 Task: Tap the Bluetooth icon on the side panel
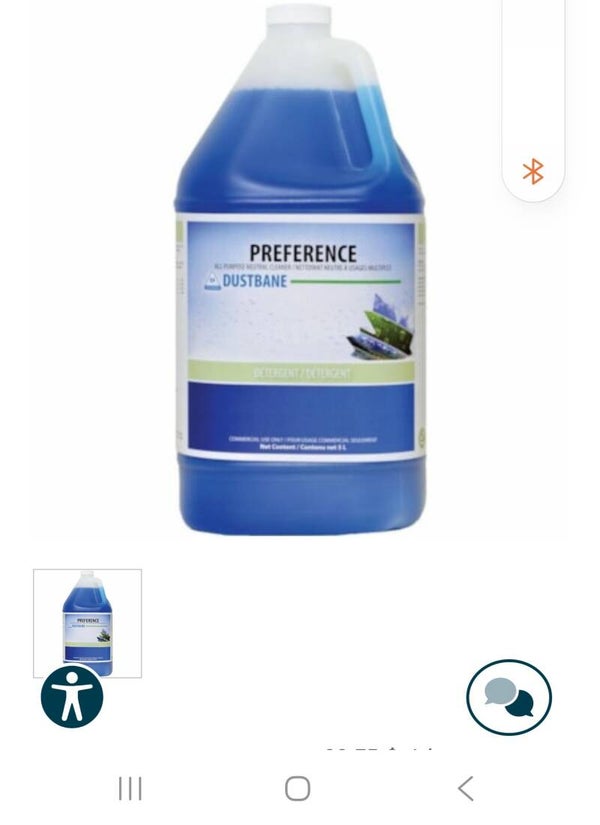(x=533, y=171)
